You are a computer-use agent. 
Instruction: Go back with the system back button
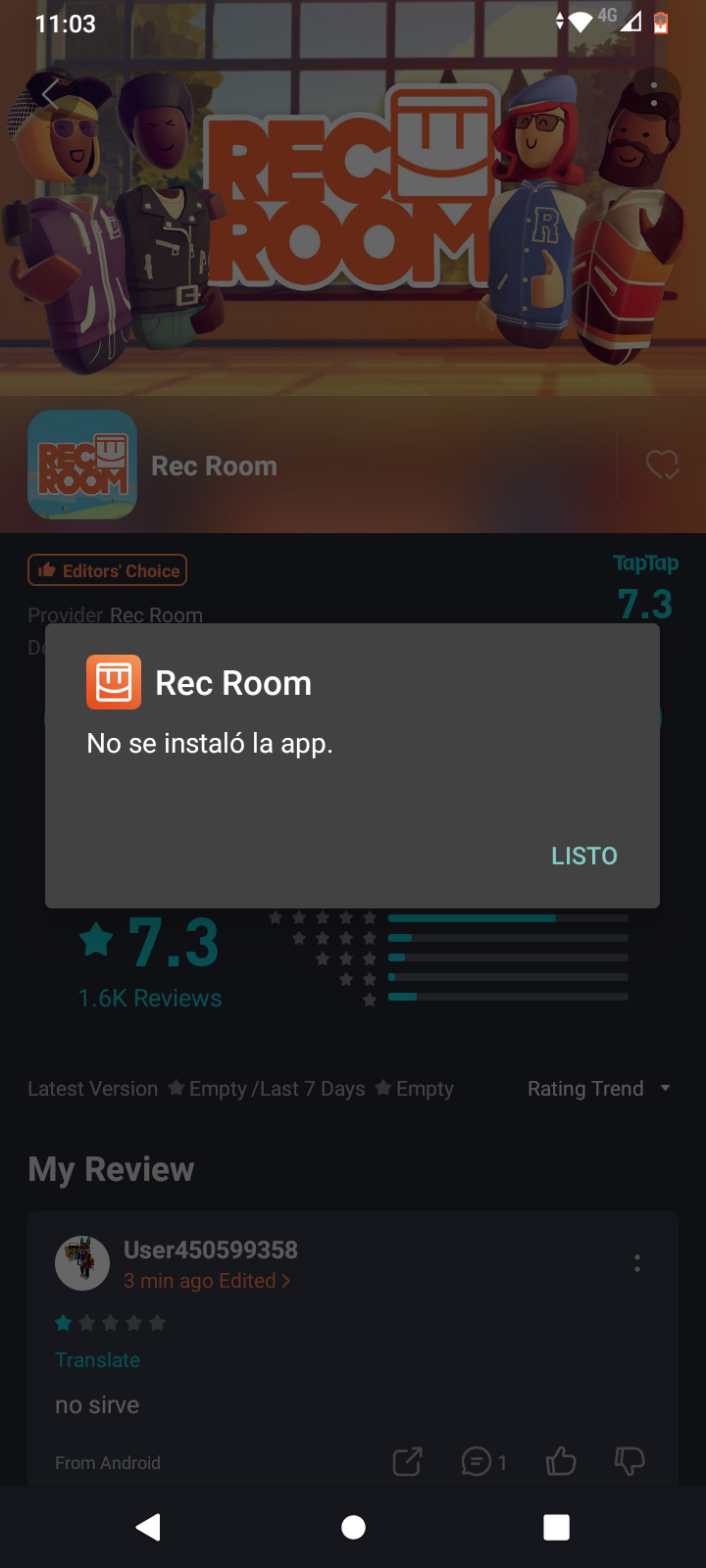[x=149, y=1527]
